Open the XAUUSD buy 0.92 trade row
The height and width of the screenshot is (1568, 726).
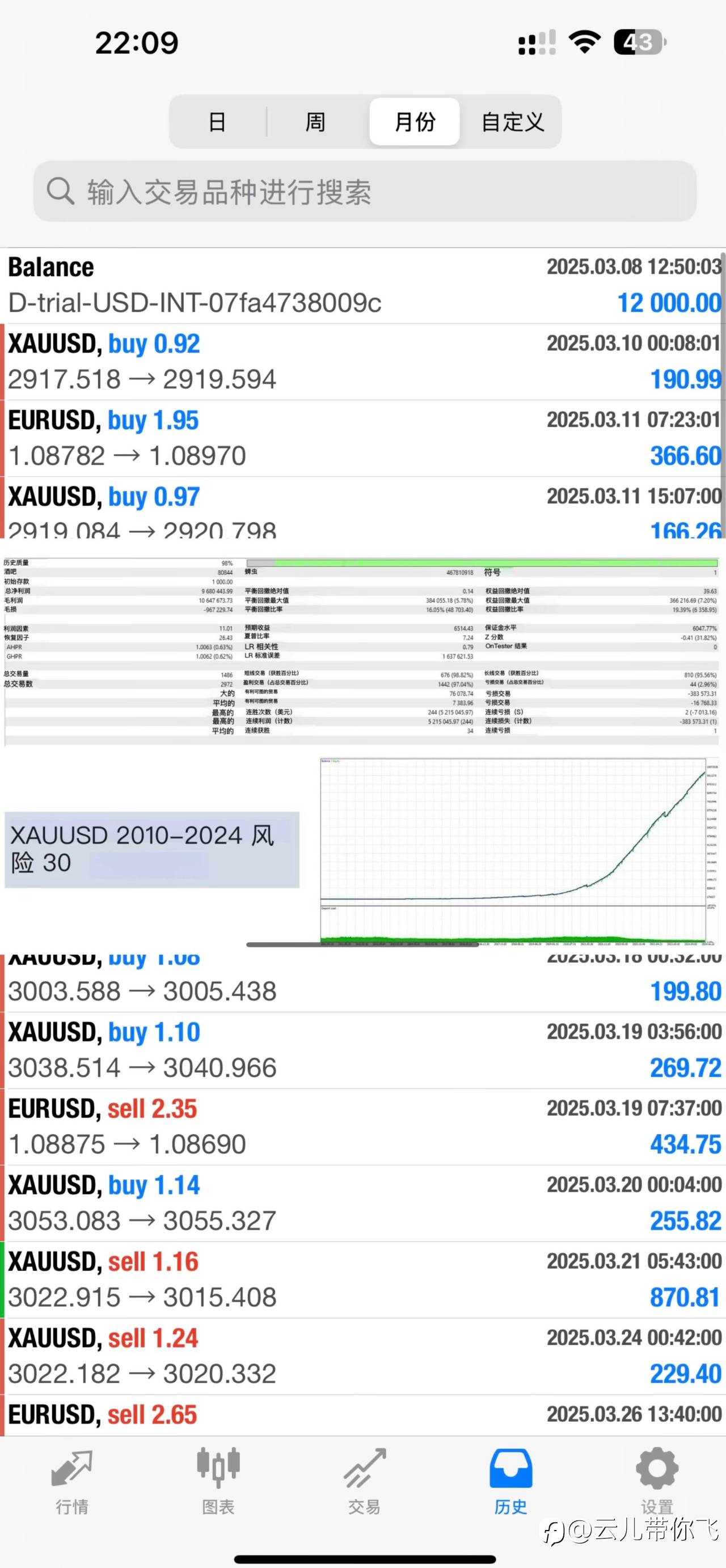coord(363,362)
